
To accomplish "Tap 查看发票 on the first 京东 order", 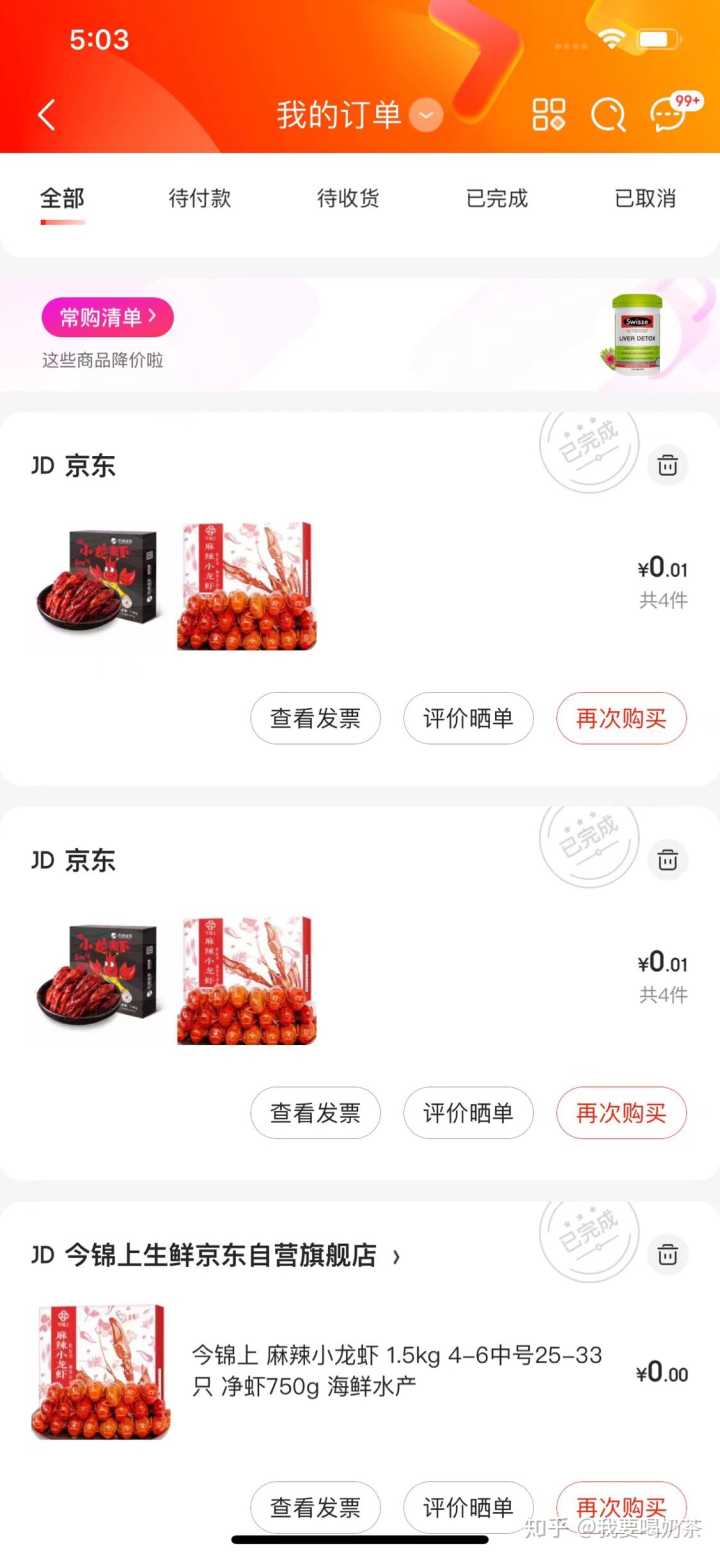I will (x=315, y=718).
